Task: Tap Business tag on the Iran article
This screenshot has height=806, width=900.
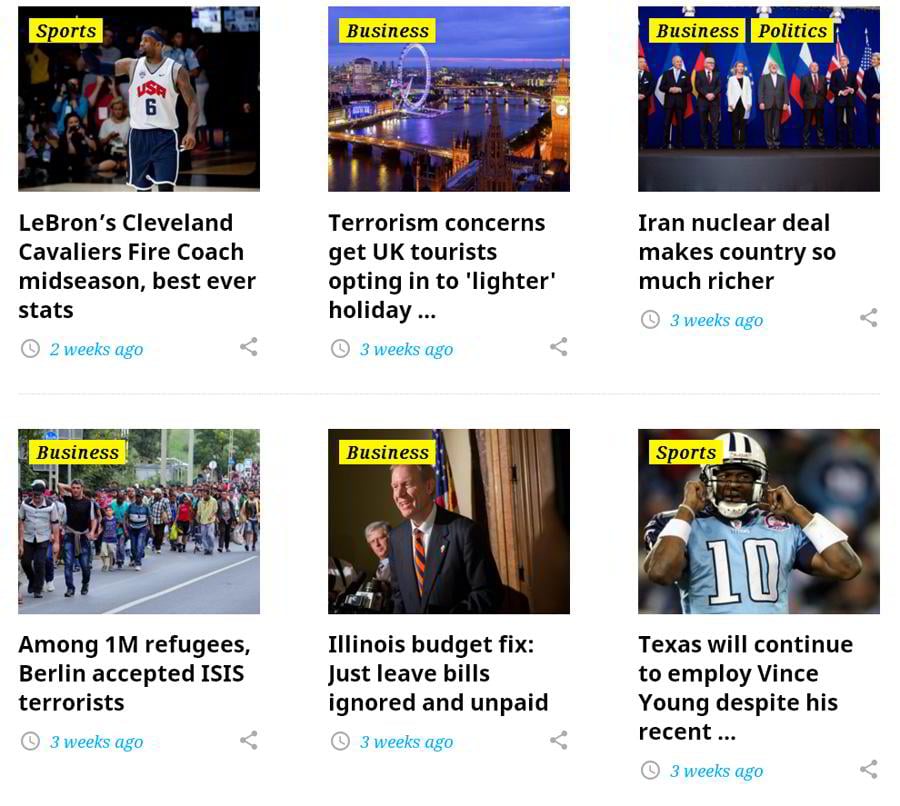Action: point(697,31)
